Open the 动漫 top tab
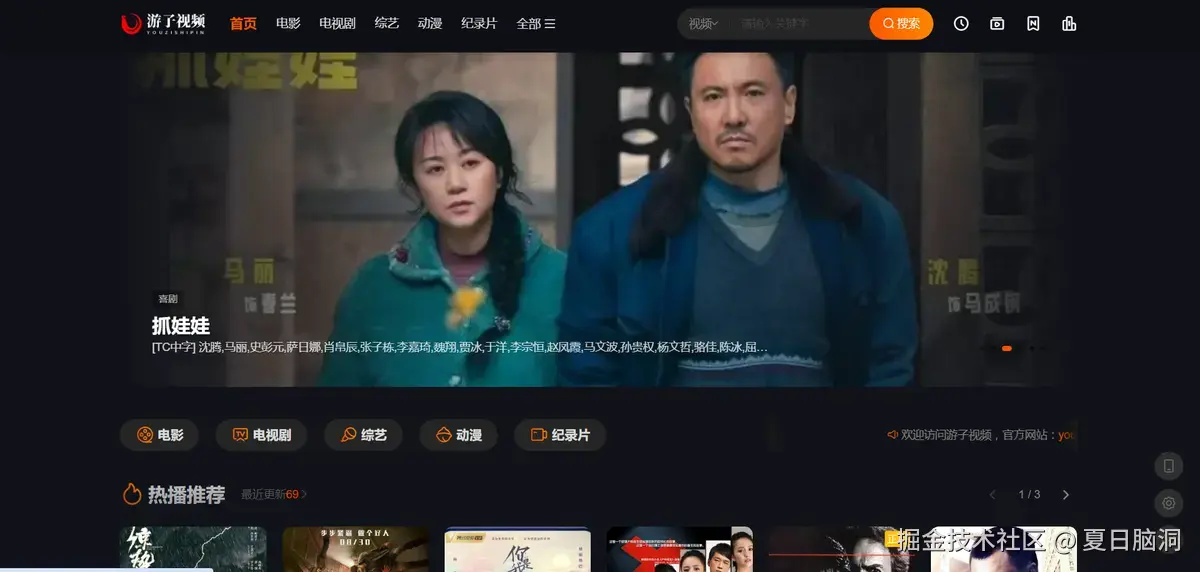This screenshot has height=572, width=1200. pos(430,23)
